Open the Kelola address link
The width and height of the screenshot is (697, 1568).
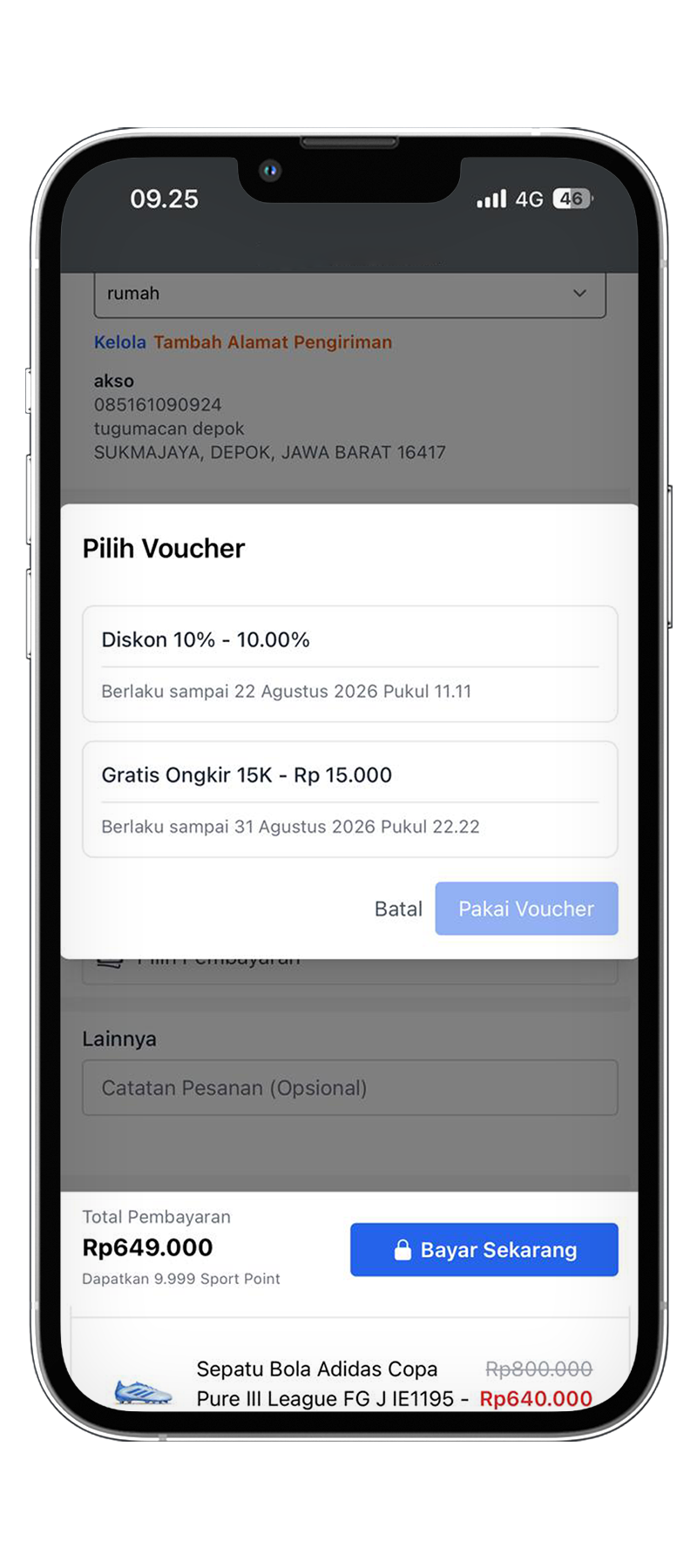click(x=119, y=342)
